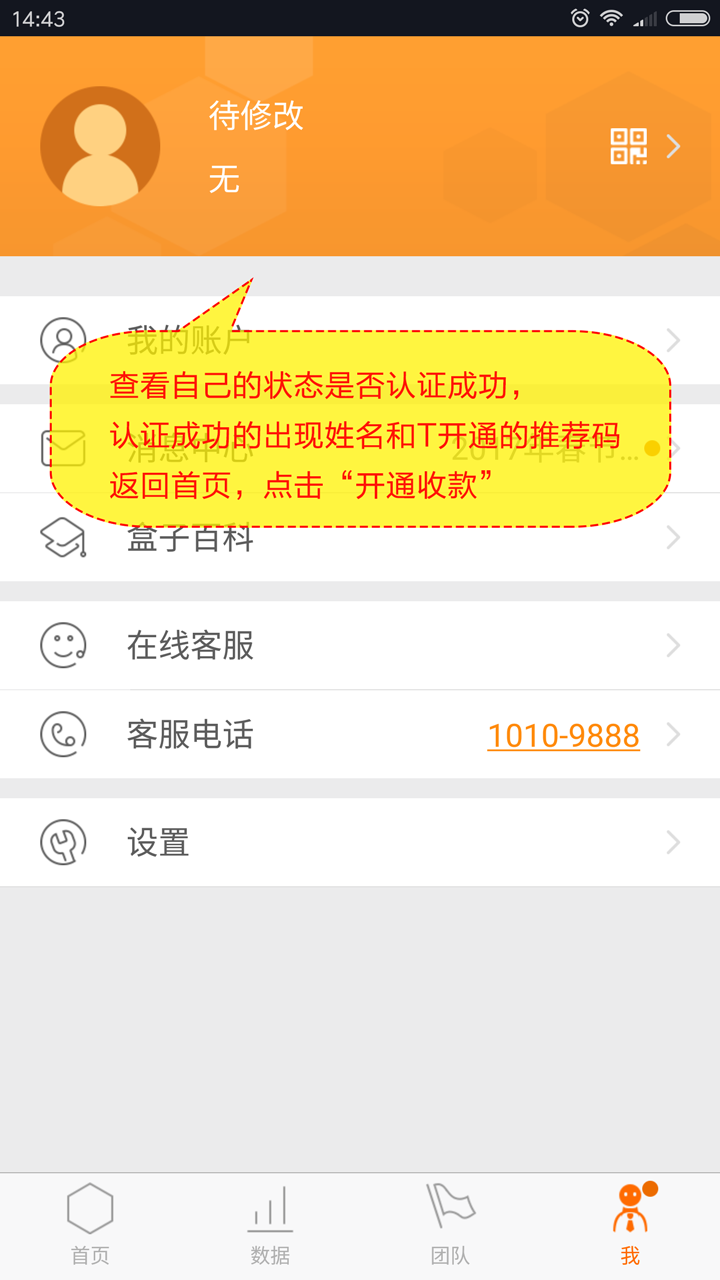Tap the profile avatar picture
This screenshot has height=1280, width=720.
[100, 146]
